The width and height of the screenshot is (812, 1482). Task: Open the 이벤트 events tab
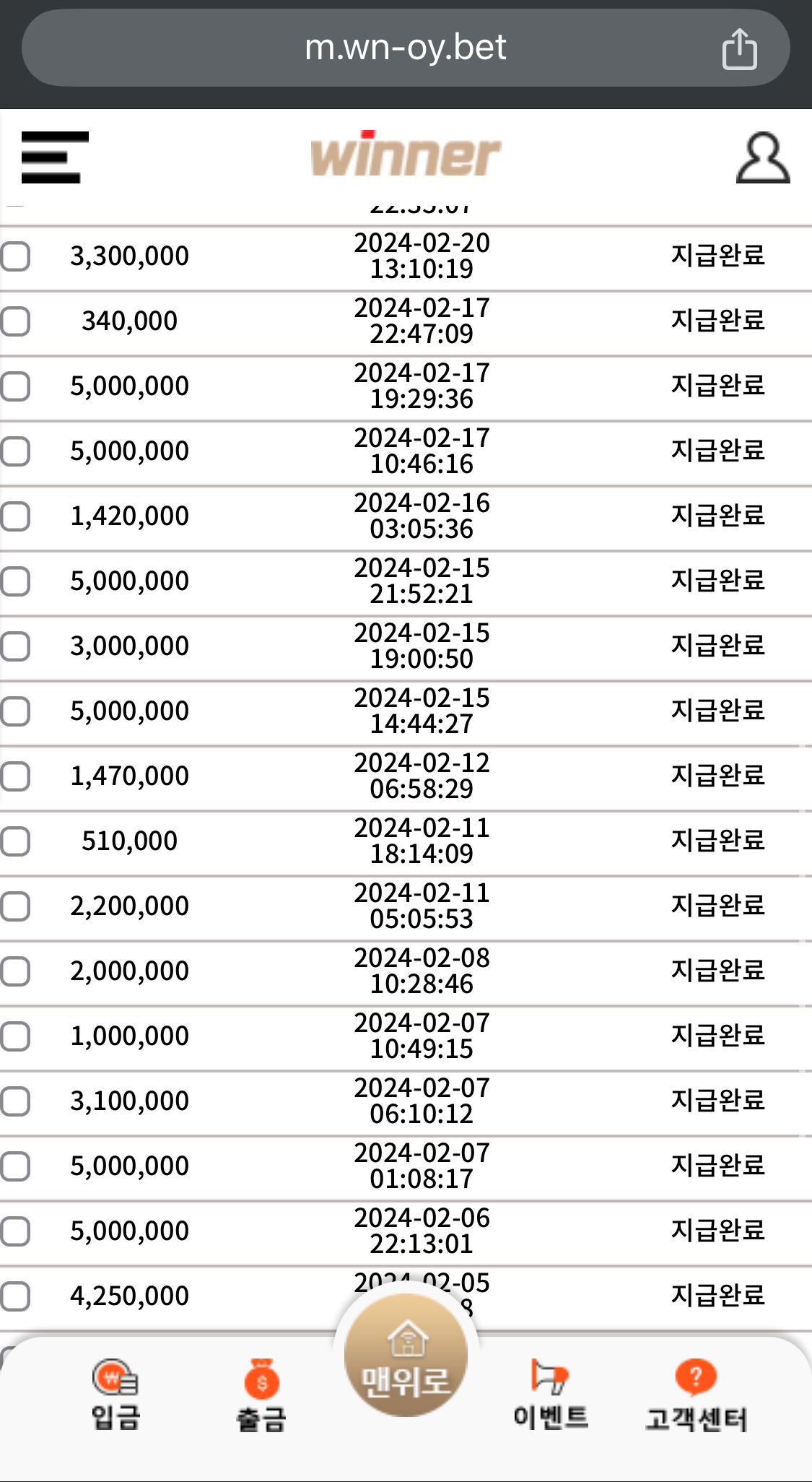(550, 1395)
